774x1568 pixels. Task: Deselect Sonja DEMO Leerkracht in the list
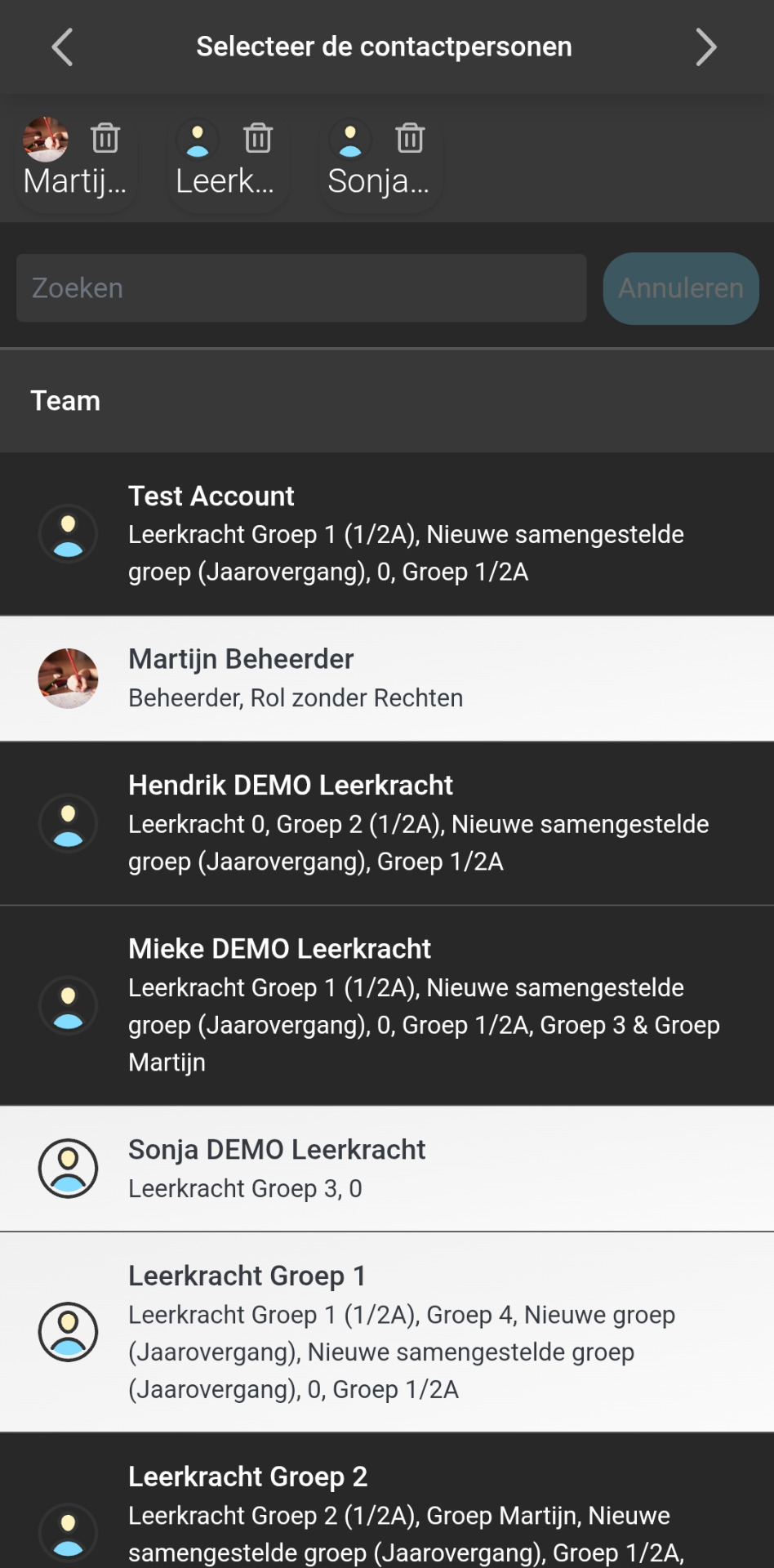(387, 1169)
